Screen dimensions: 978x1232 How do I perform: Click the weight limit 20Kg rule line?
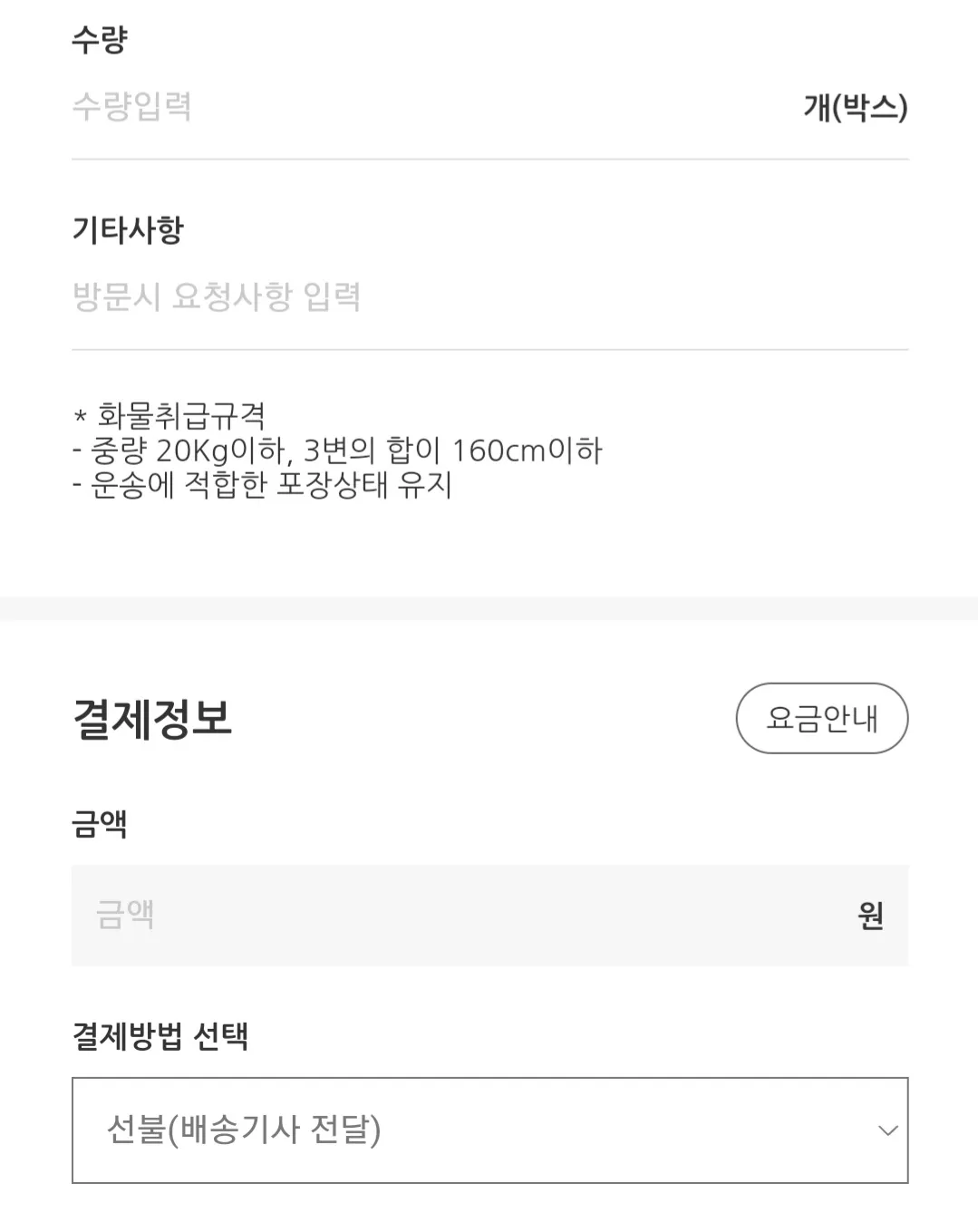pos(340,451)
